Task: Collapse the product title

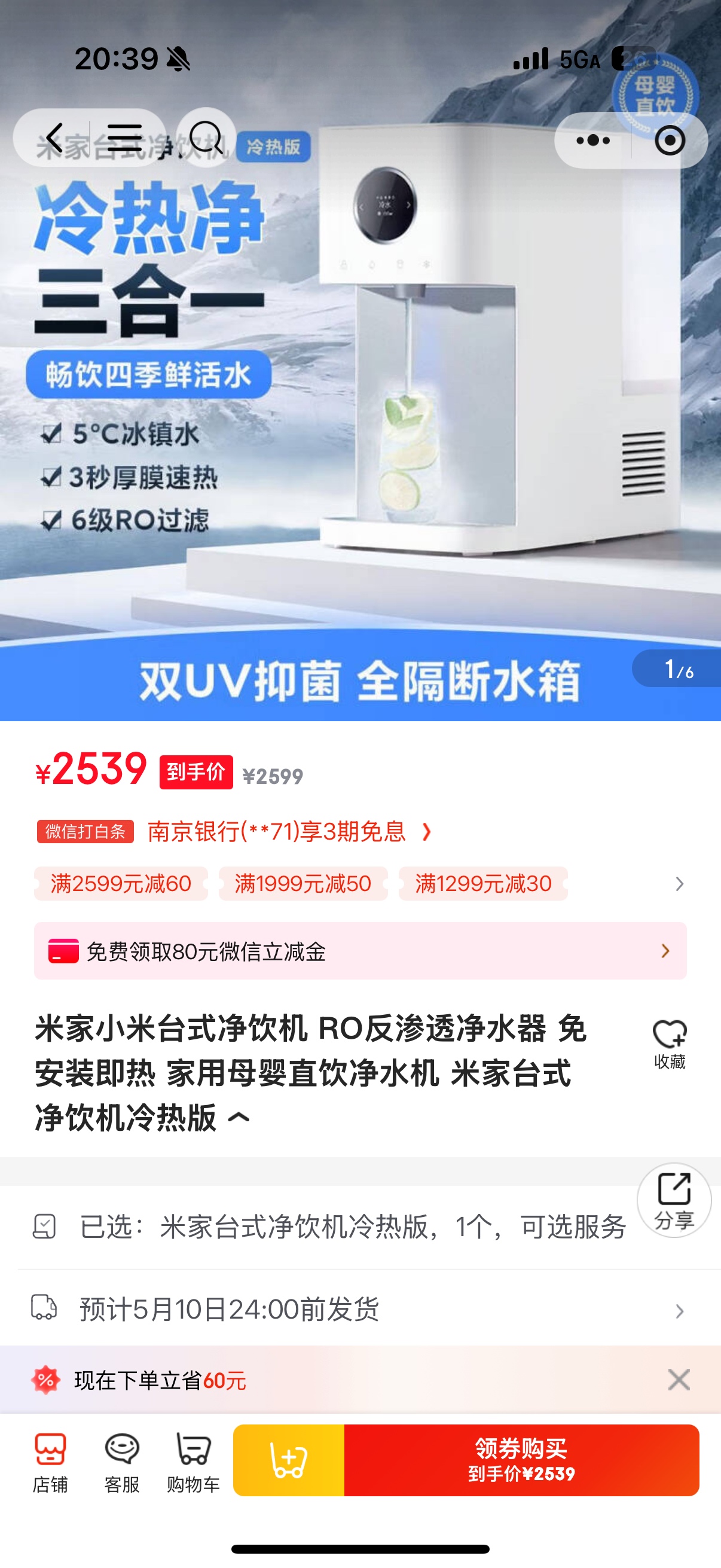Action: click(239, 1118)
